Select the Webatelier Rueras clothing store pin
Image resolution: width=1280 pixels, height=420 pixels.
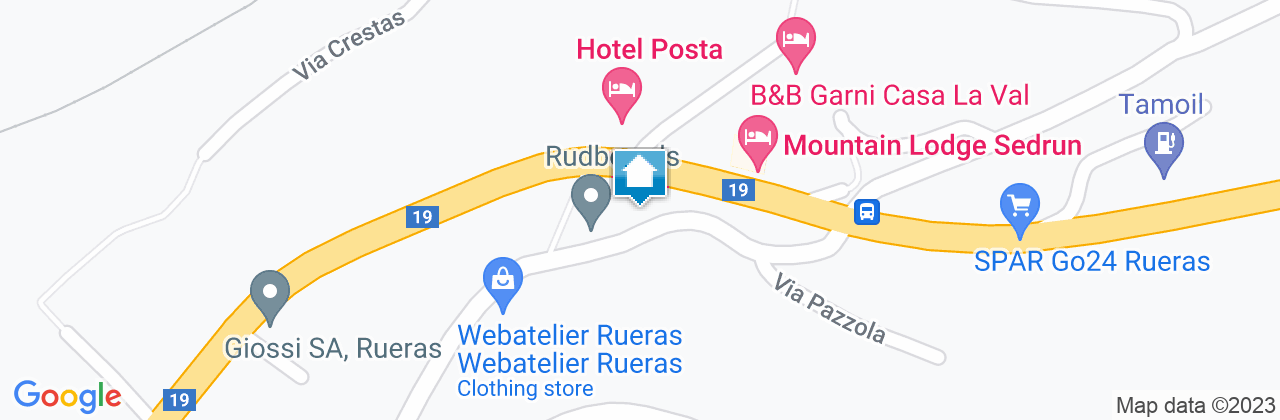coord(503,280)
